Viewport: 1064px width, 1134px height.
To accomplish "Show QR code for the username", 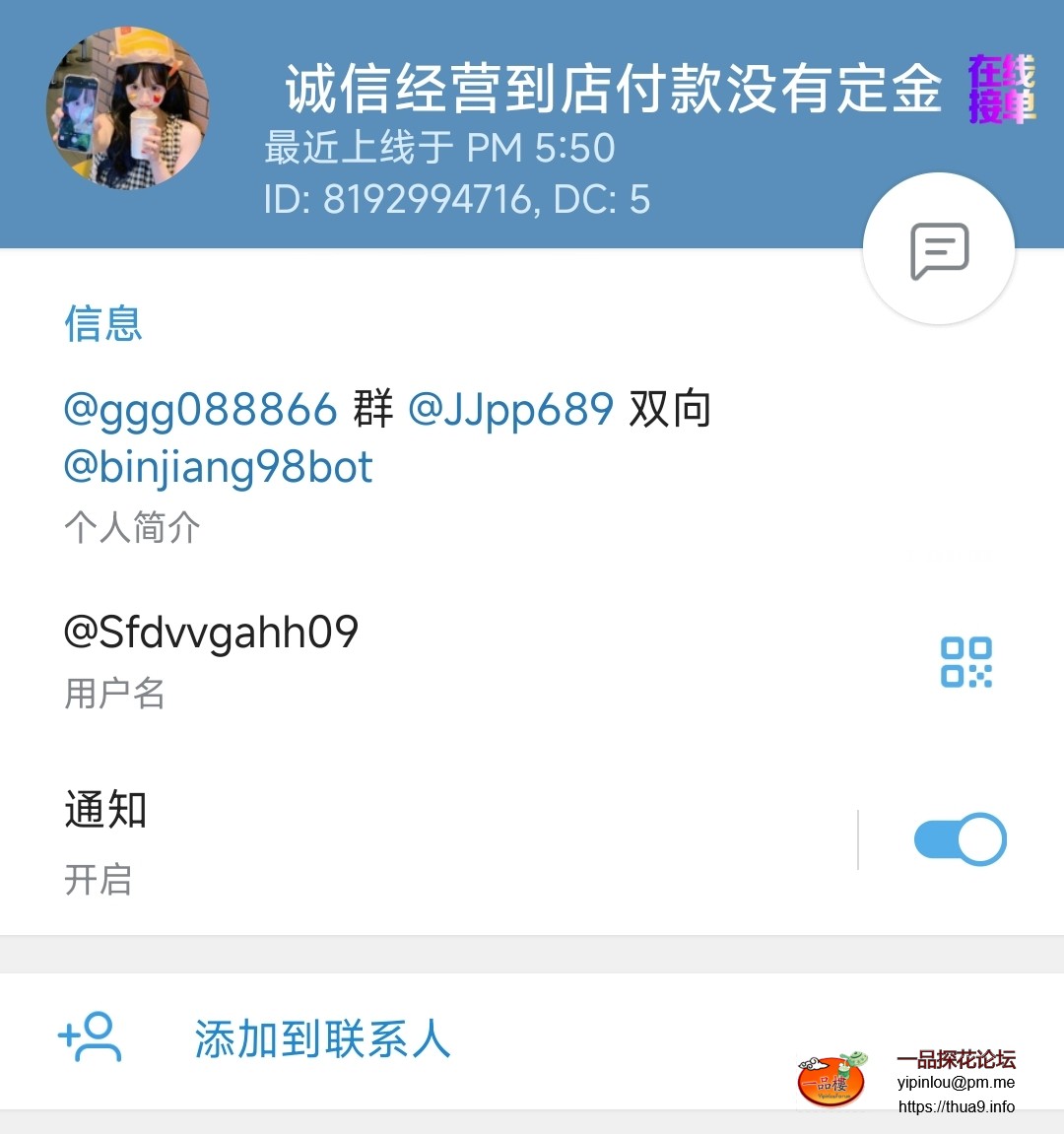I will tap(965, 662).
